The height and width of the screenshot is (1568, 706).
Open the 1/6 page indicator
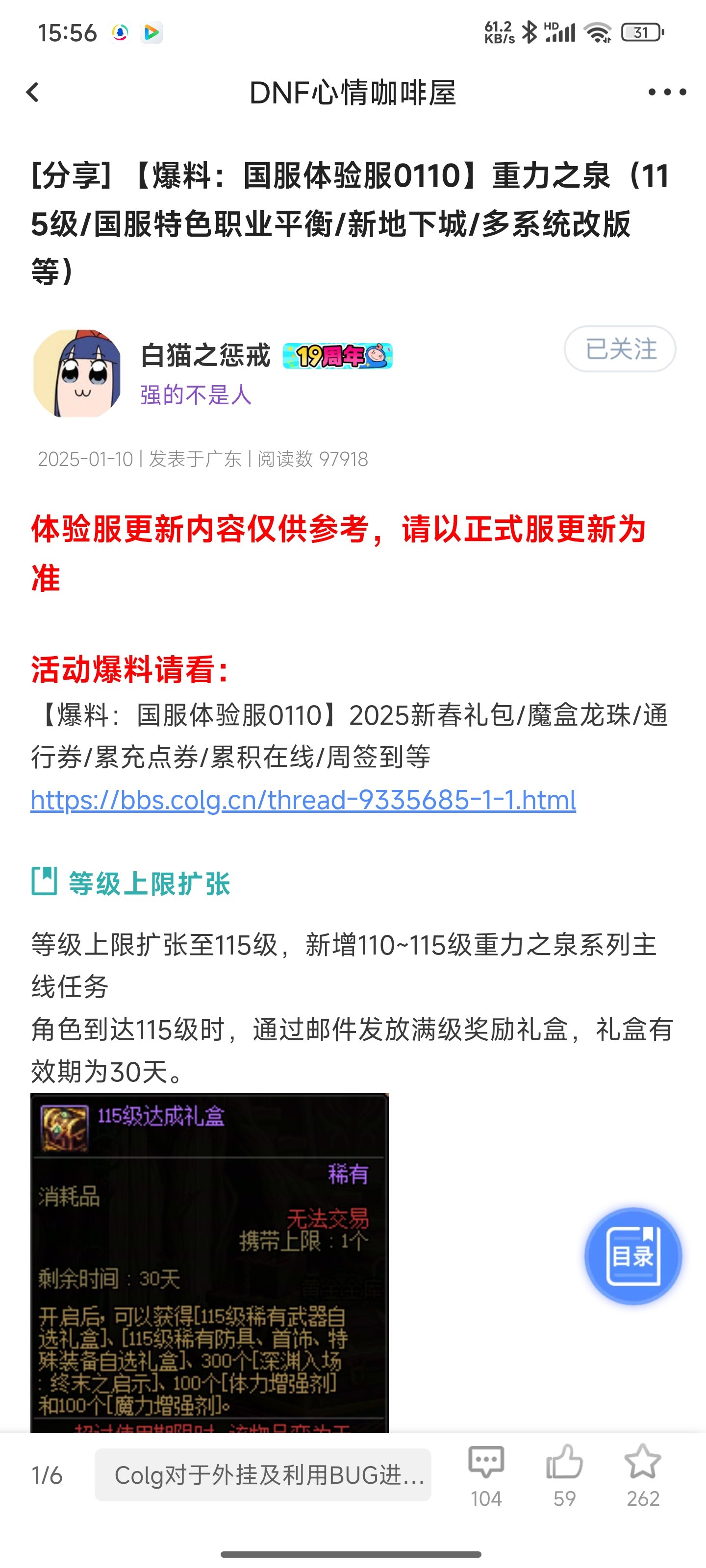pos(47,1475)
